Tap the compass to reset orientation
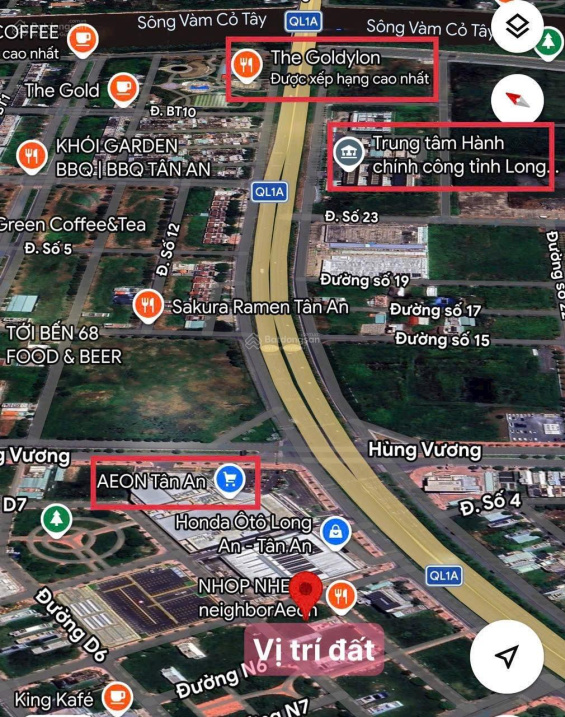Screen dimensions: 565x717 (517, 100)
